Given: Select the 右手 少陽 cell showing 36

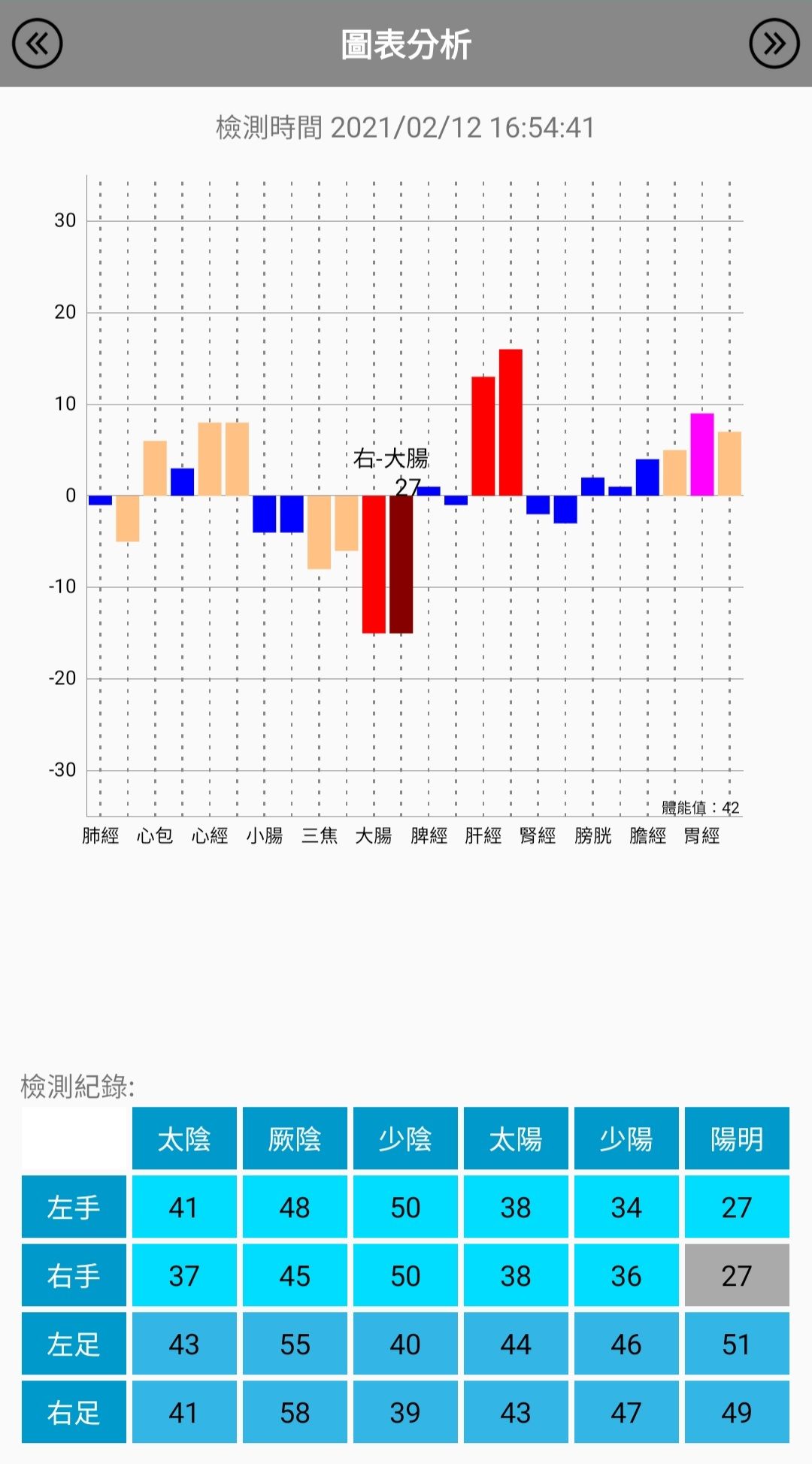Looking at the screenshot, I should click(626, 1275).
